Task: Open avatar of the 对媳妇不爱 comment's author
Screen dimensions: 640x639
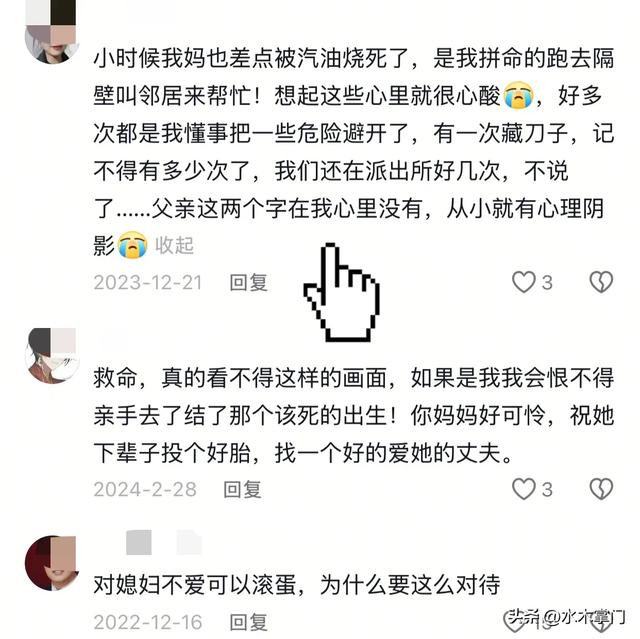Action: pos(52,562)
